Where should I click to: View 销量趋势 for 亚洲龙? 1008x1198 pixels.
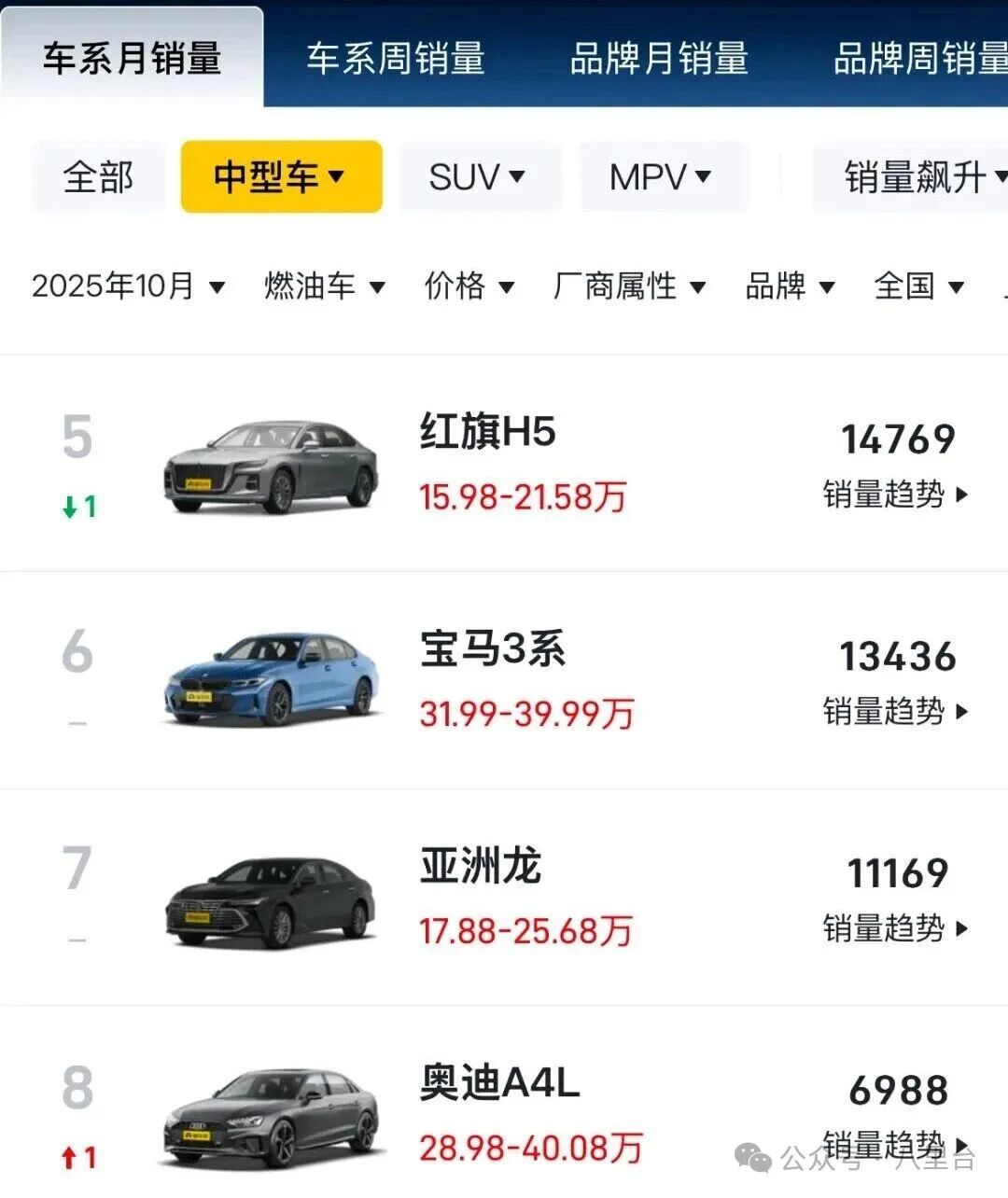pos(895,928)
